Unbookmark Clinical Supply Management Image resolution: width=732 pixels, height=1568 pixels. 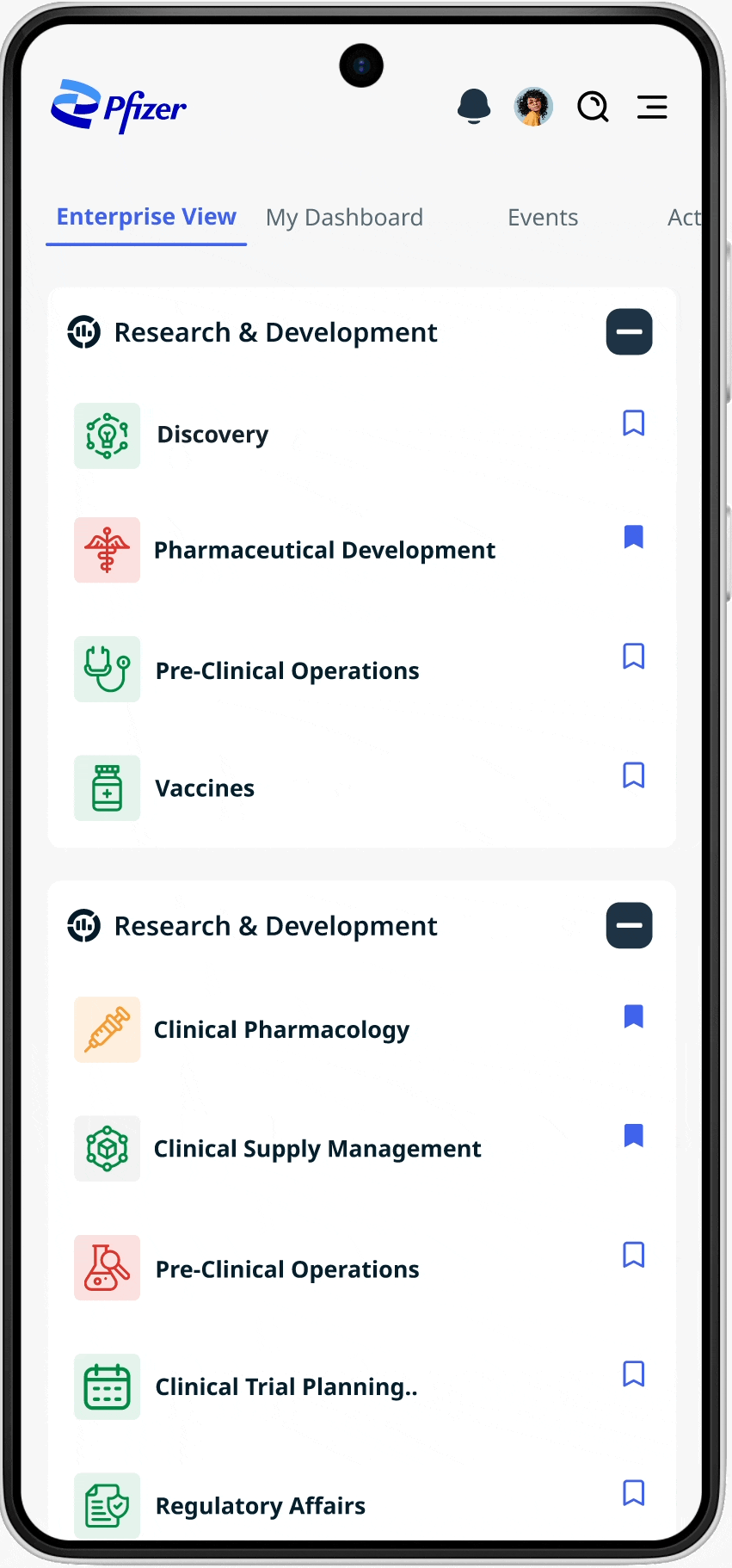[x=633, y=1136]
